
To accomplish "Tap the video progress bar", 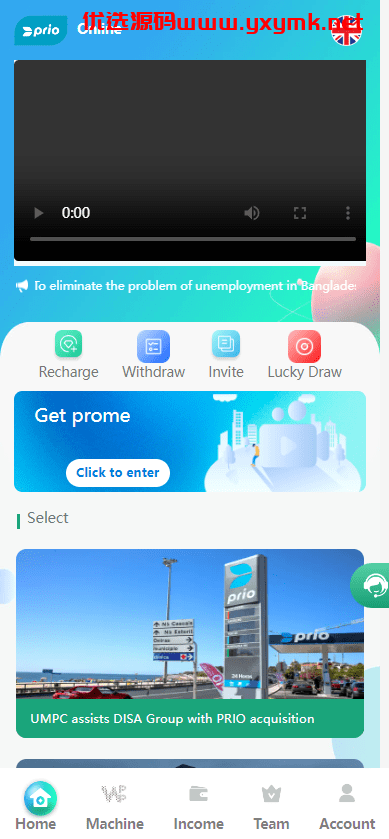I will pyautogui.click(x=193, y=239).
